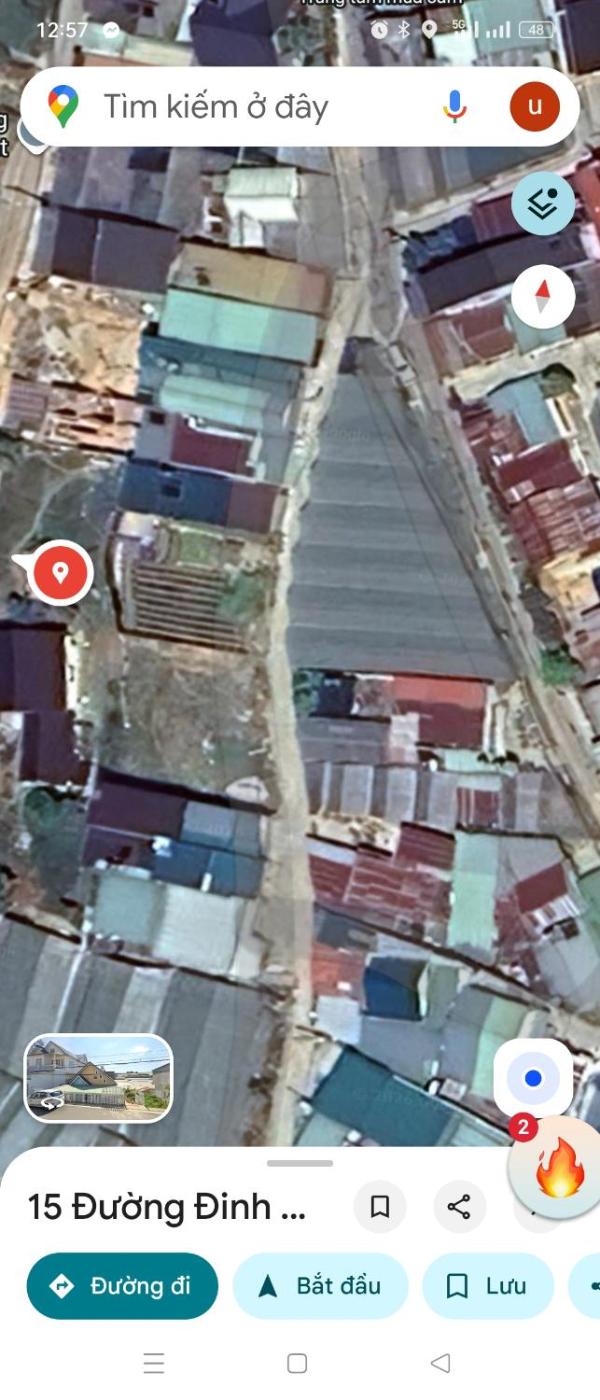
Task: Share this location
Action: [459, 1207]
